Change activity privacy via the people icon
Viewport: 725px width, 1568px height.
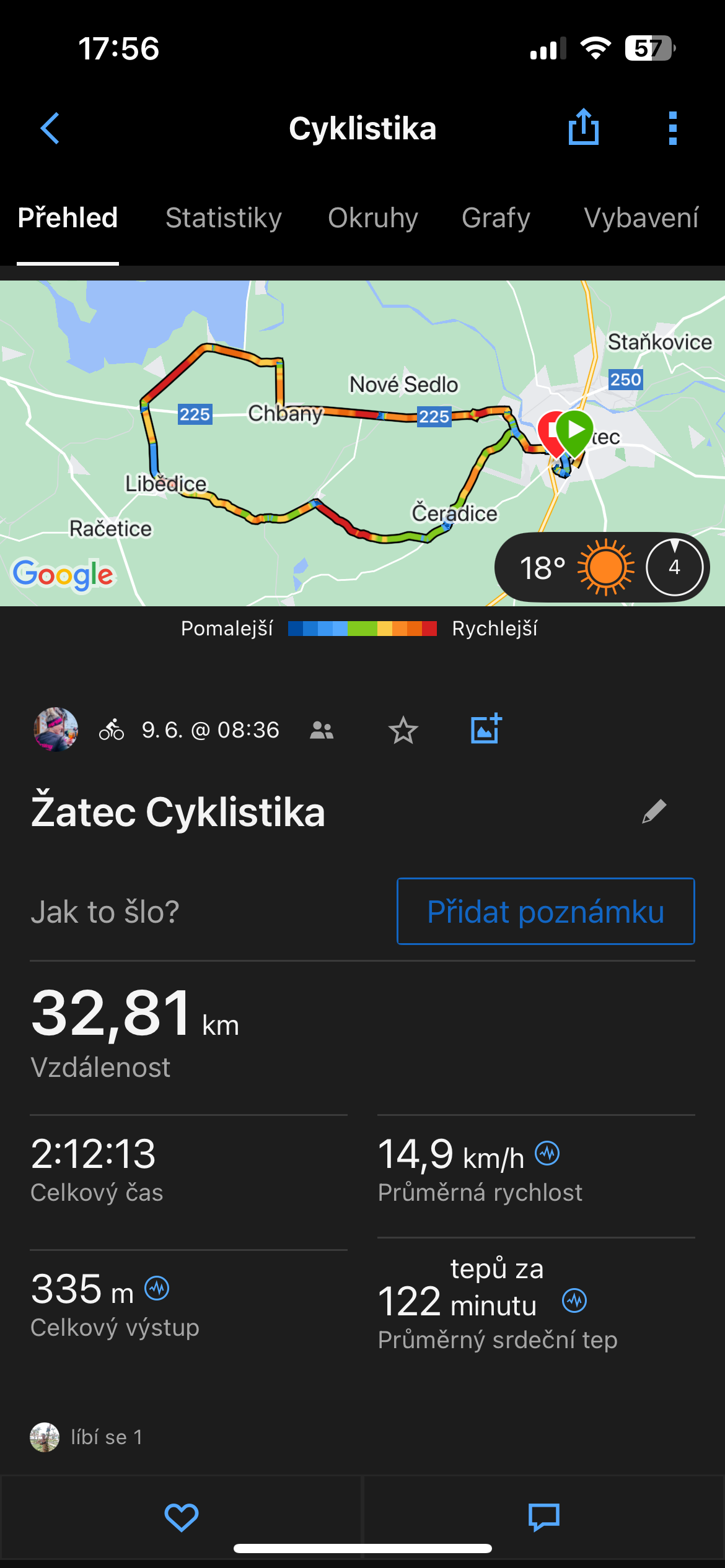322,731
